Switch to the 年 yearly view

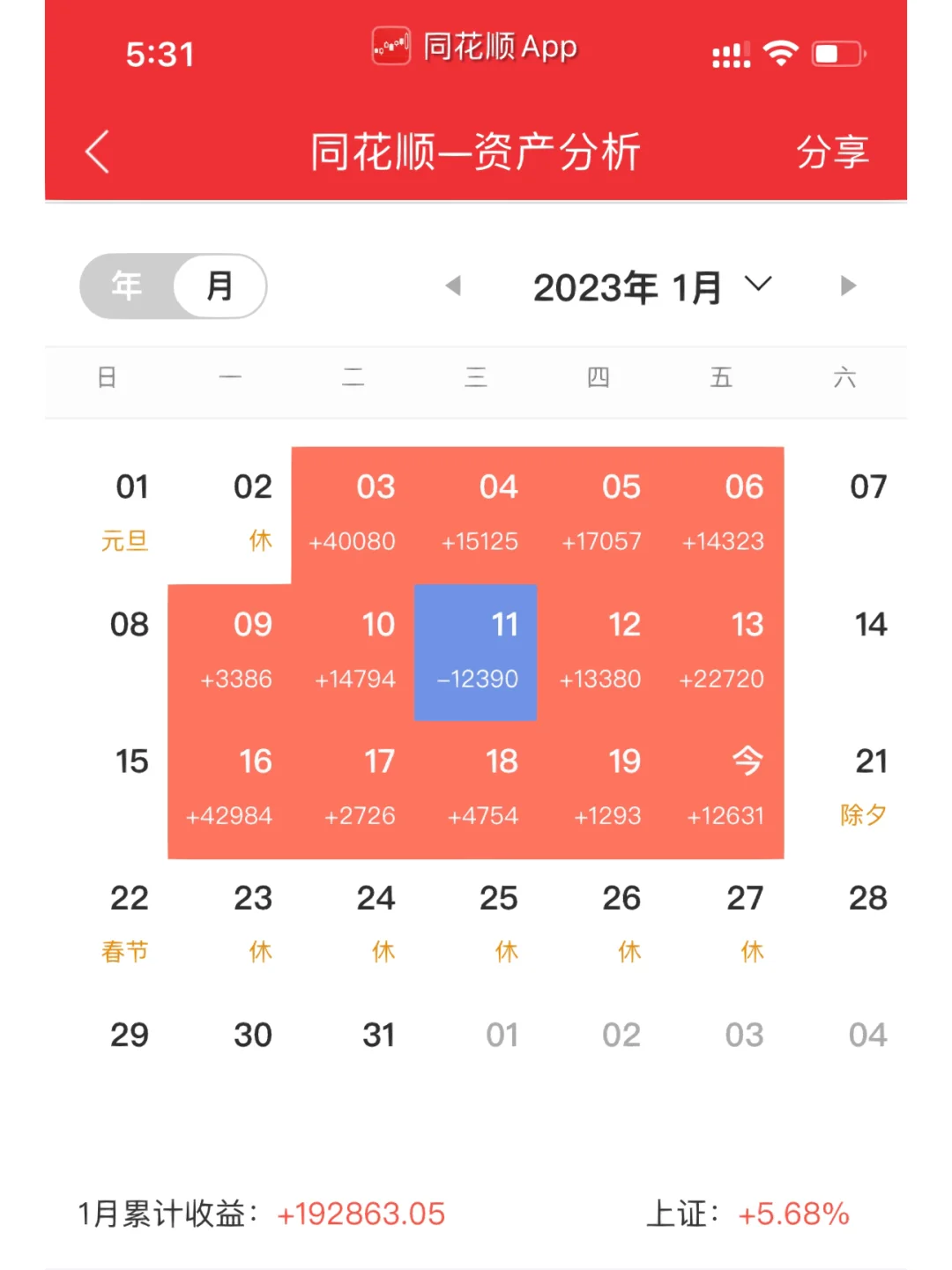(x=127, y=286)
